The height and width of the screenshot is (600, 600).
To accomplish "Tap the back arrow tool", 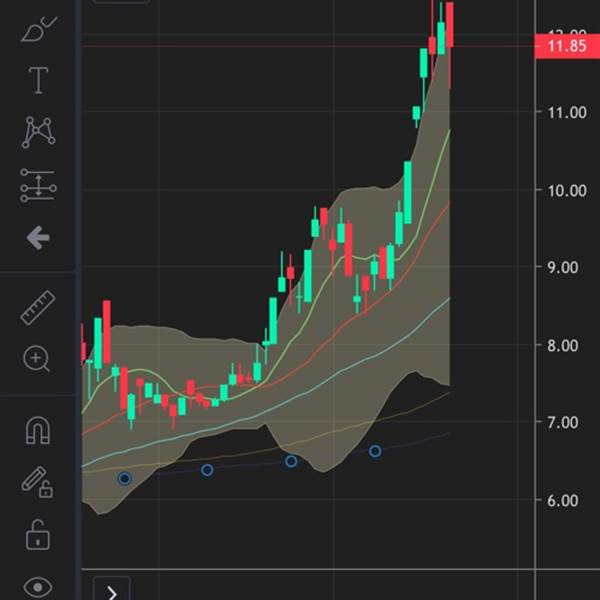I will (38, 238).
